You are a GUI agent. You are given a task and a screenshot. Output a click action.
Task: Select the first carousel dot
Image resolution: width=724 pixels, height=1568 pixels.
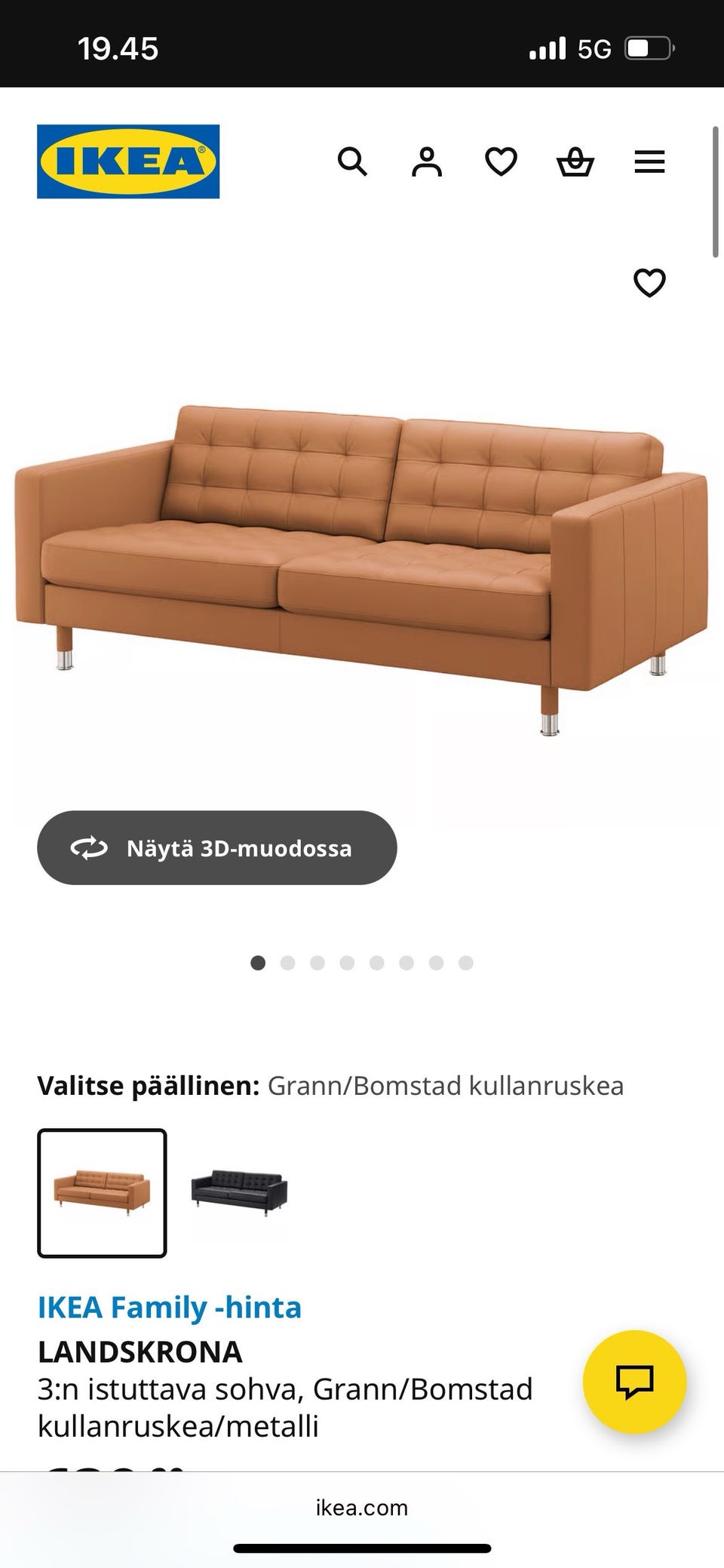[x=259, y=964]
